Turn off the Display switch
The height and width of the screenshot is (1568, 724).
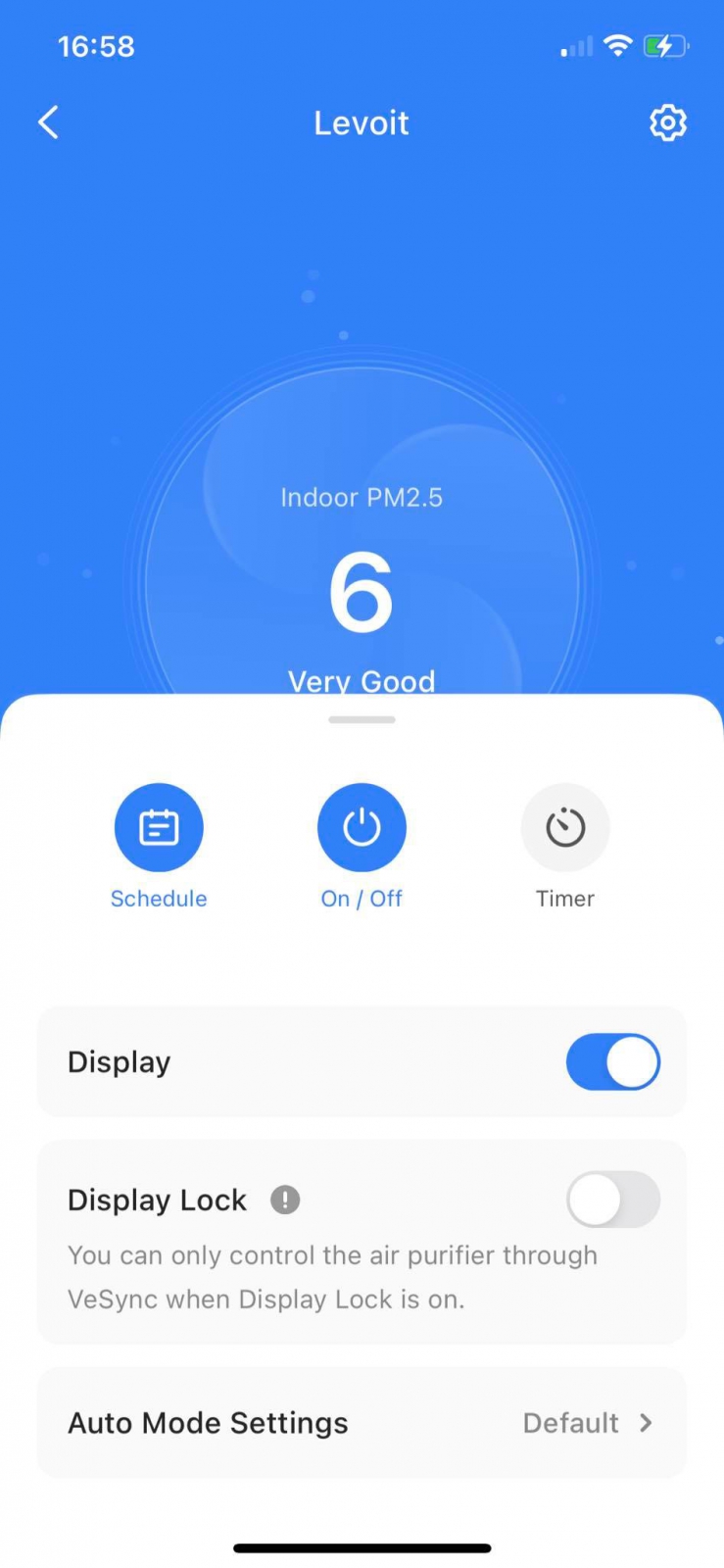point(612,1062)
